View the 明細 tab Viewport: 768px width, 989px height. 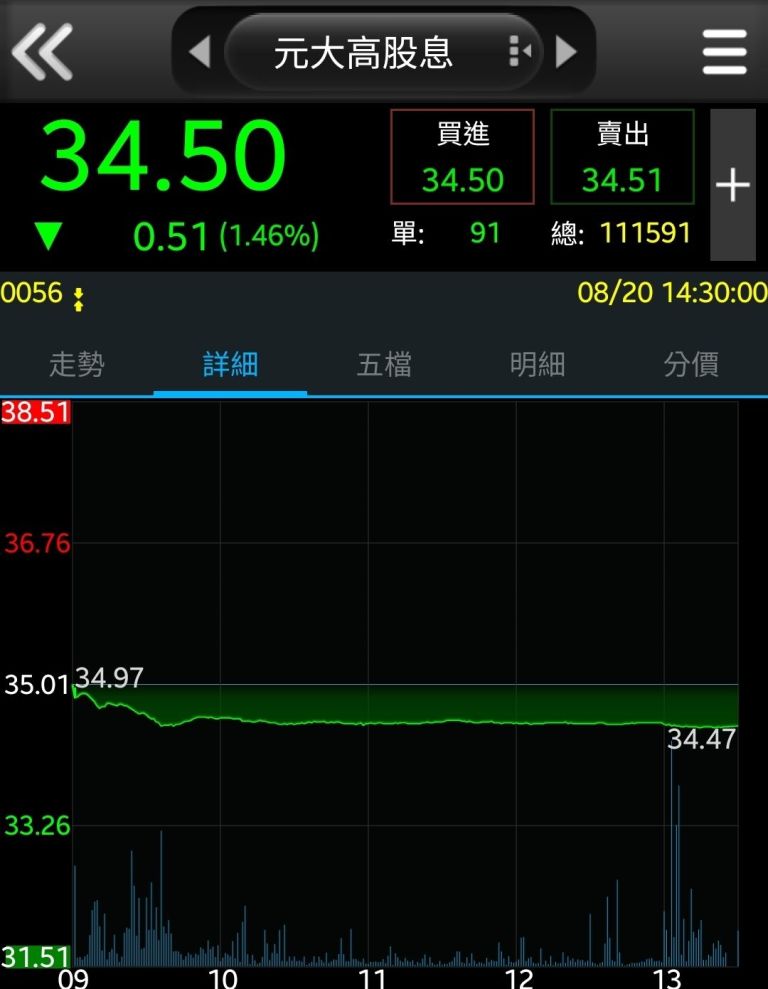coord(538,364)
